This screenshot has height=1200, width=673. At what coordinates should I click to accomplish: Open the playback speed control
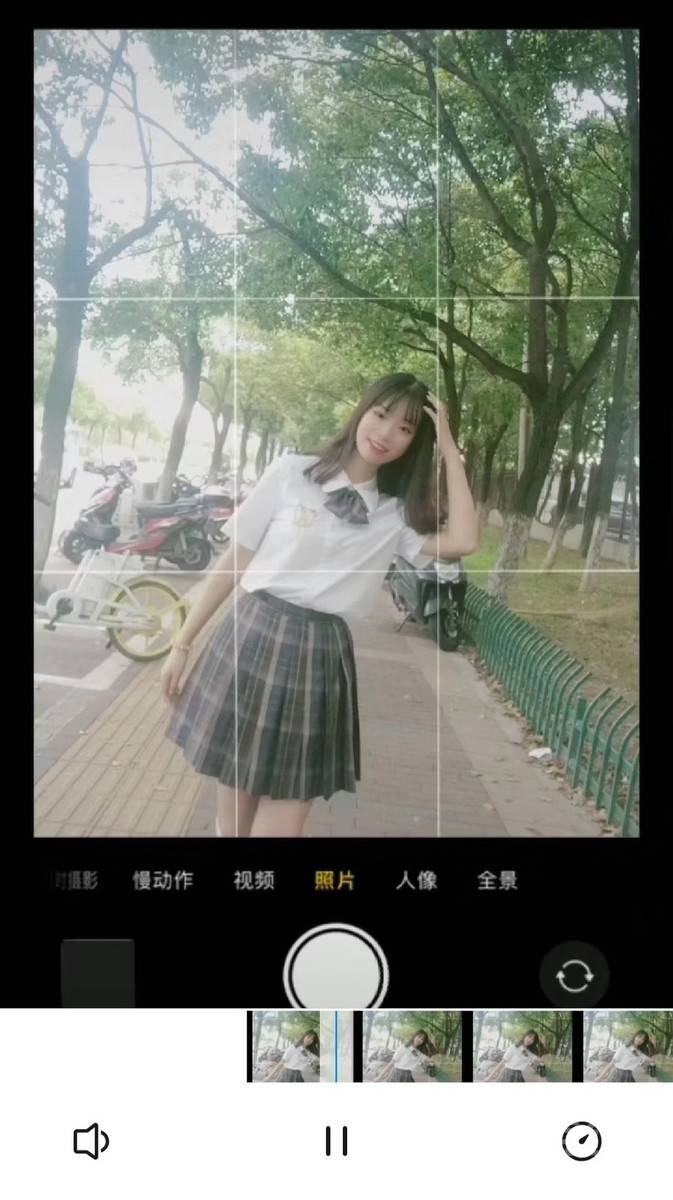pos(581,1141)
